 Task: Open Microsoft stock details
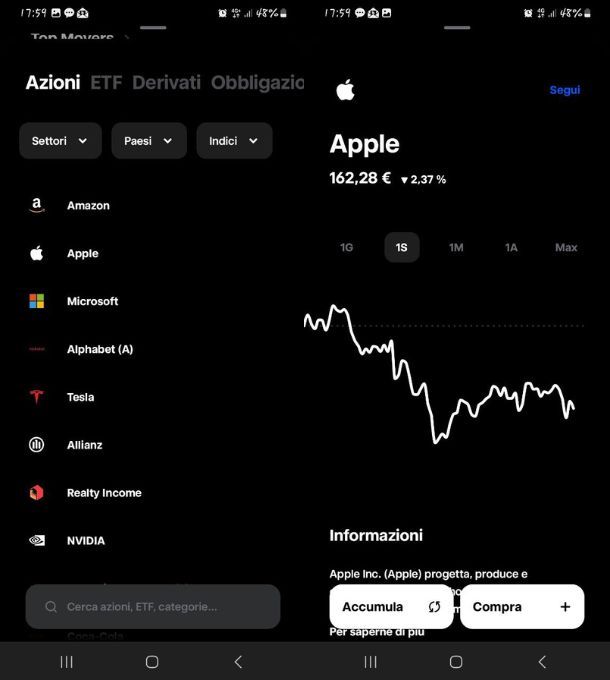(92, 301)
